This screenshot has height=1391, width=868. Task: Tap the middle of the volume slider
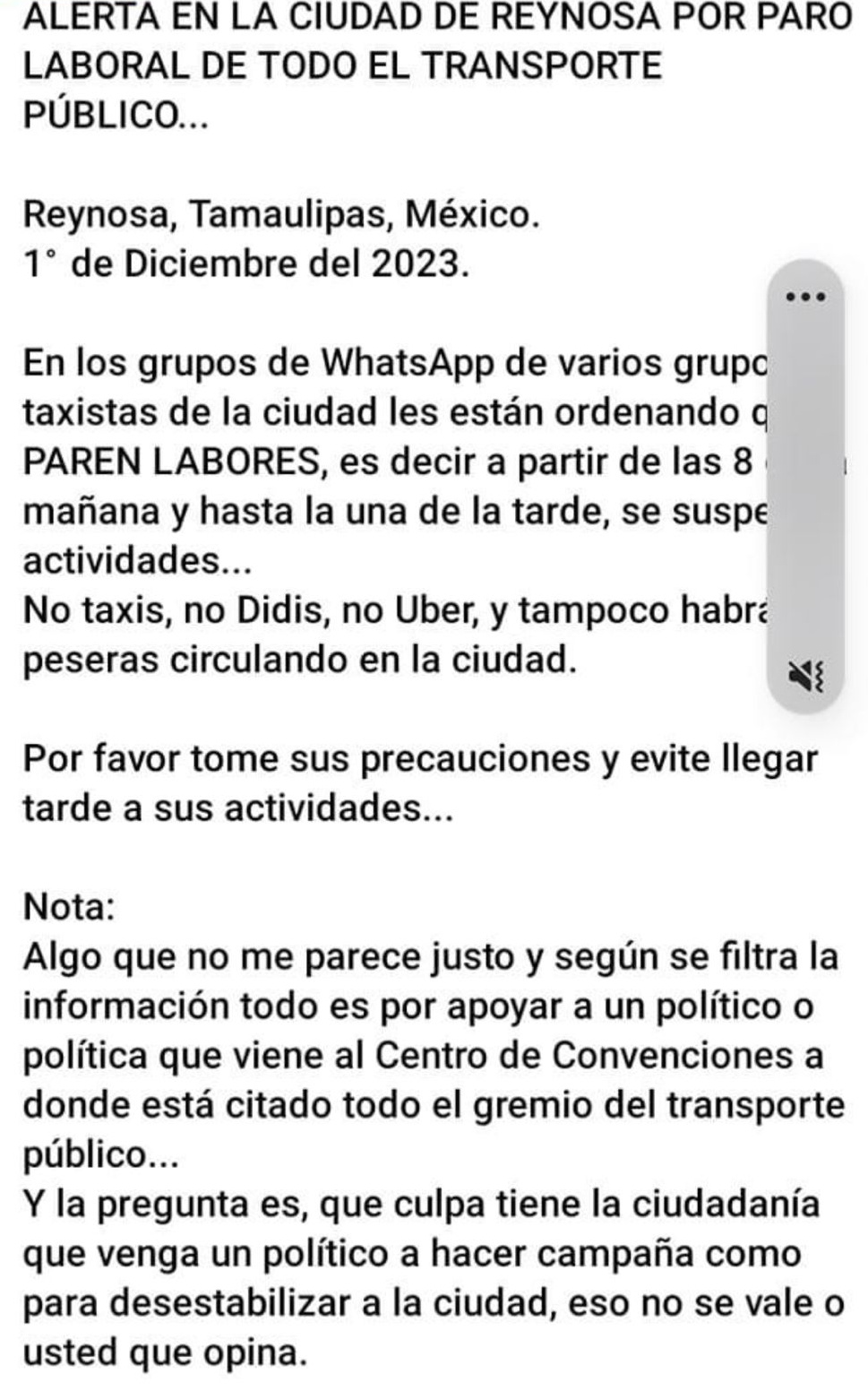[805, 484]
